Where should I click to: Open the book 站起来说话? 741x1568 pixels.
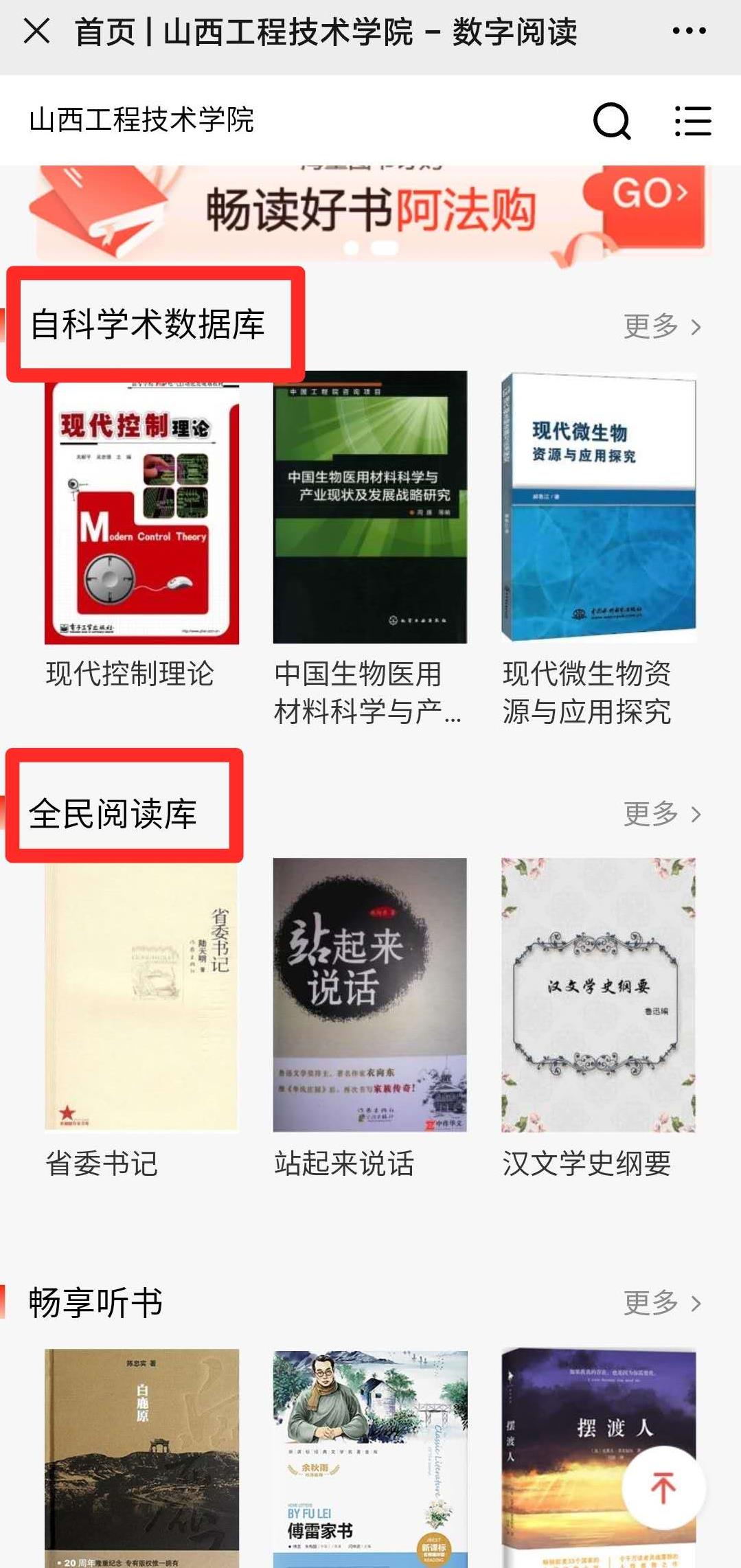click(369, 995)
